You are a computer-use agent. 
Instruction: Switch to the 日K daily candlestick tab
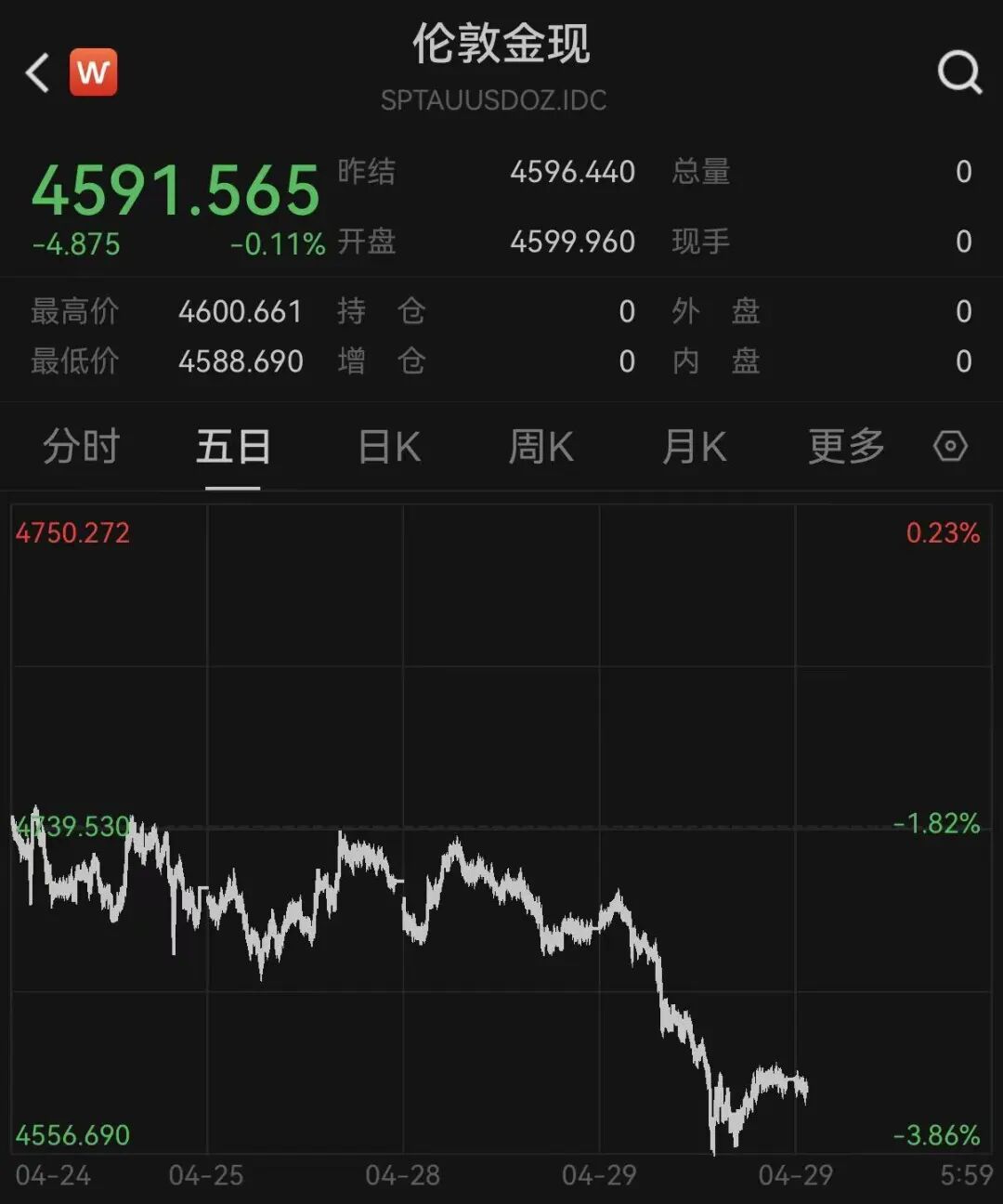click(x=386, y=447)
